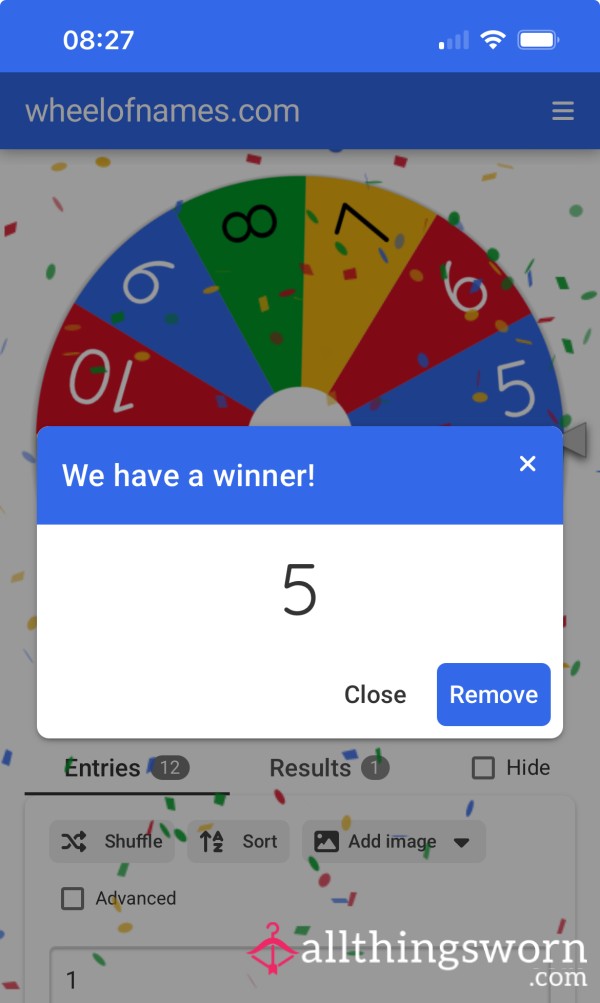This screenshot has width=600, height=1003.
Task: Select the Entries tab
Action: tap(127, 768)
